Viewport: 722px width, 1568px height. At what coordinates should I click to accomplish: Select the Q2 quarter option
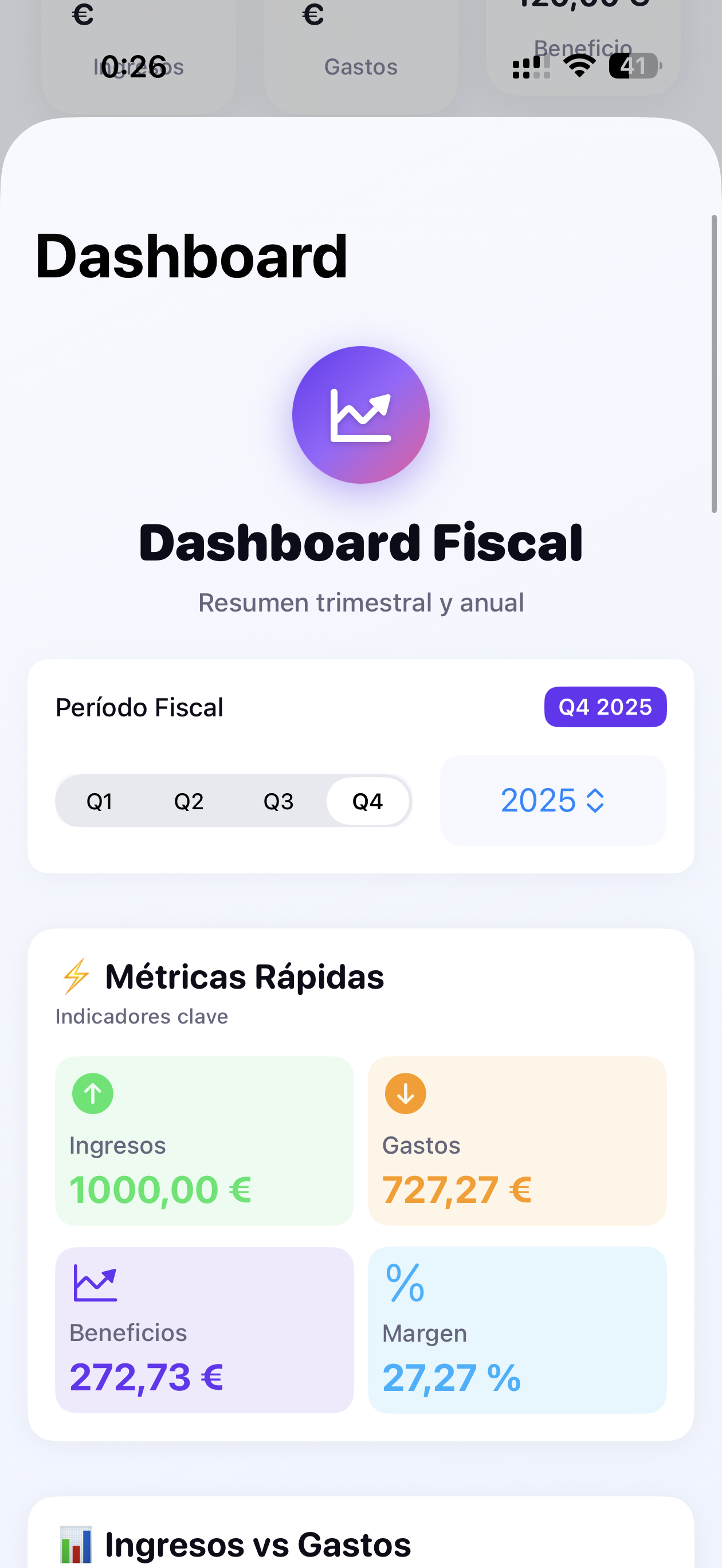[x=188, y=801]
